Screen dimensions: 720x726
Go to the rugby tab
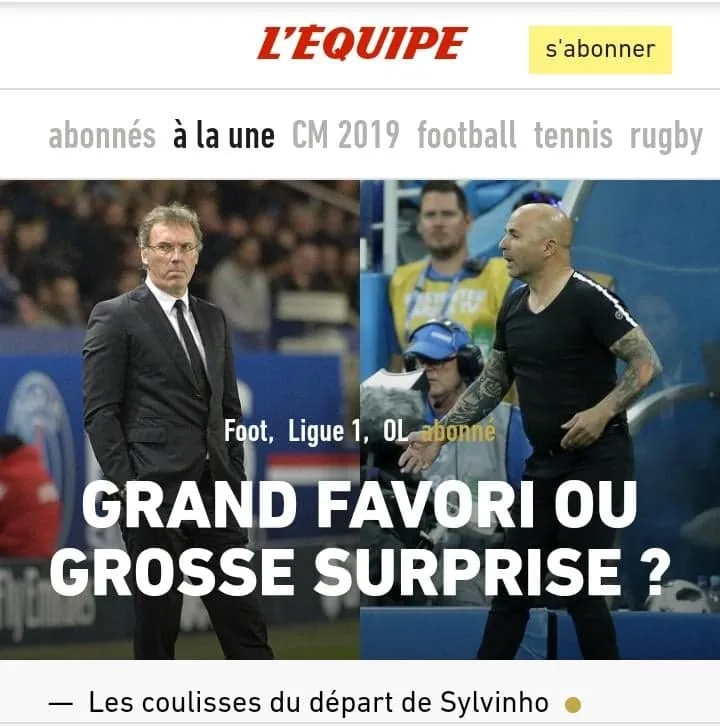(x=666, y=135)
